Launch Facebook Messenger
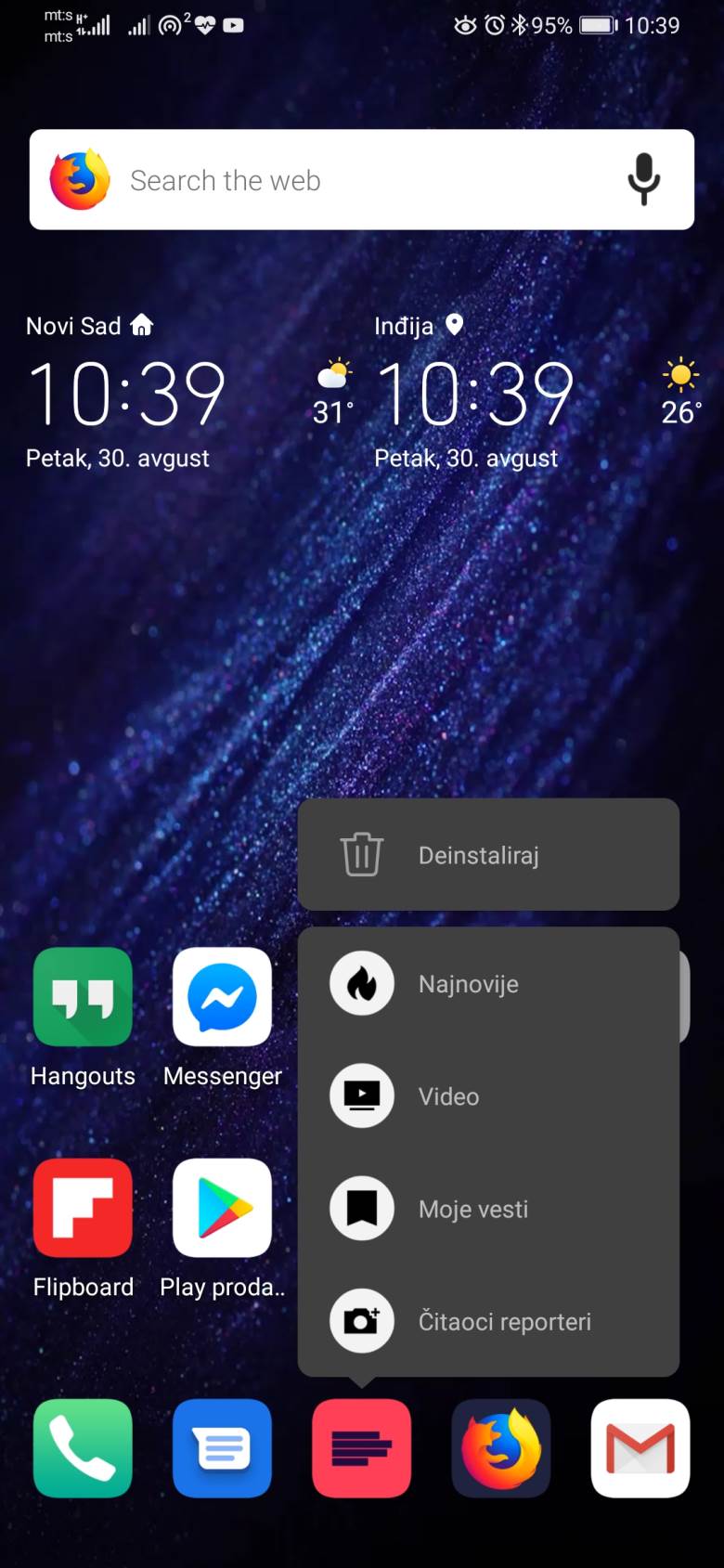The width and height of the screenshot is (724, 1568). 221,998
